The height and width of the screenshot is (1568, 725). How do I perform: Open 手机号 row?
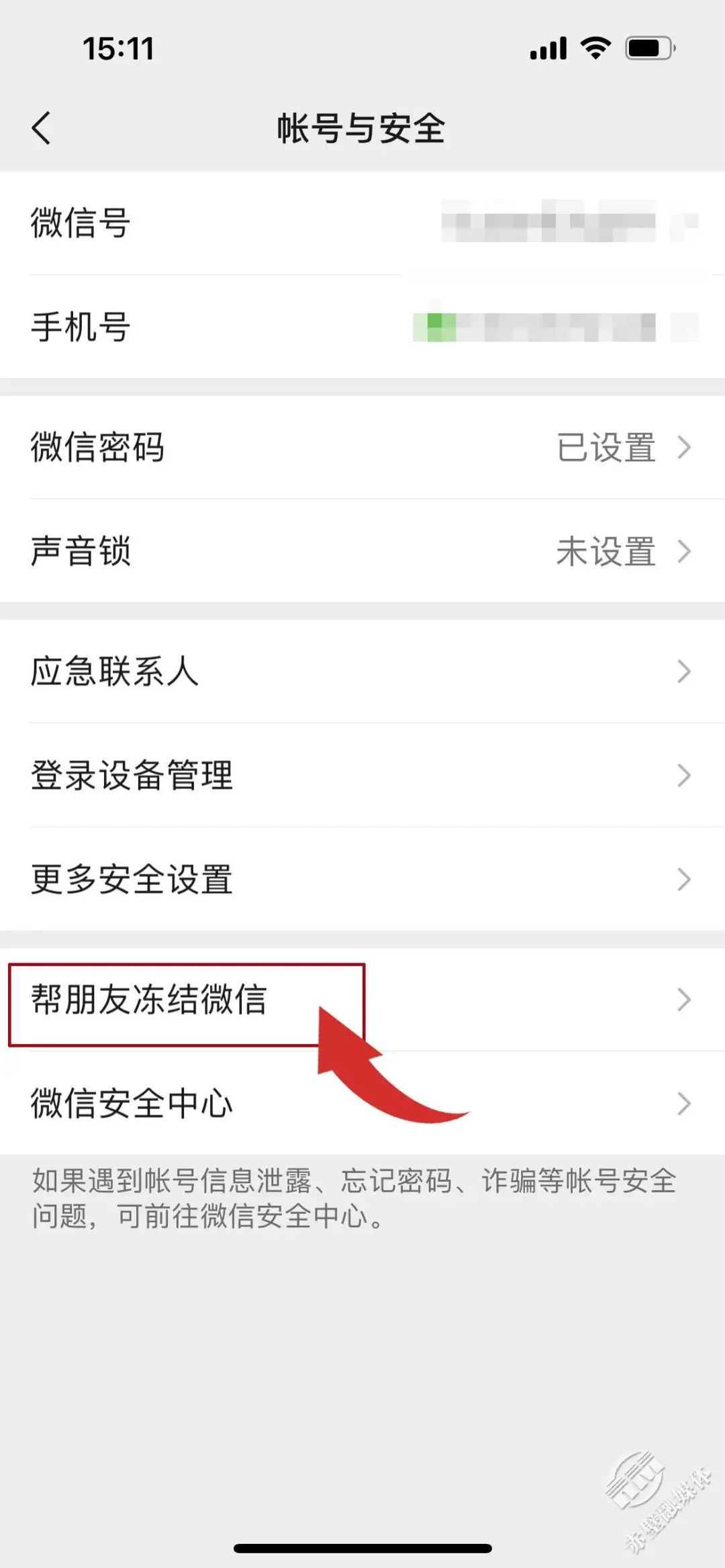362,327
